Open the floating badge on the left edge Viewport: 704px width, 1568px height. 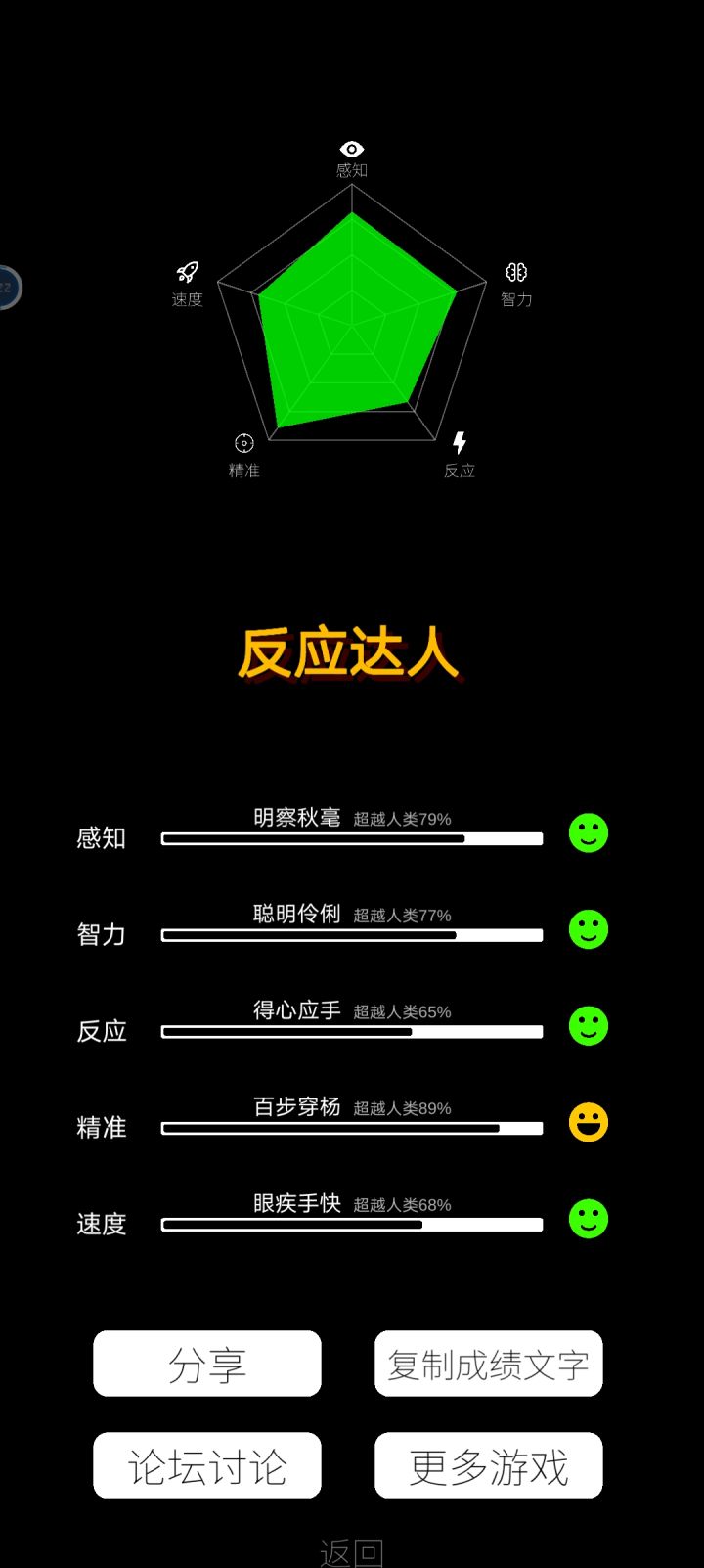tap(8, 289)
